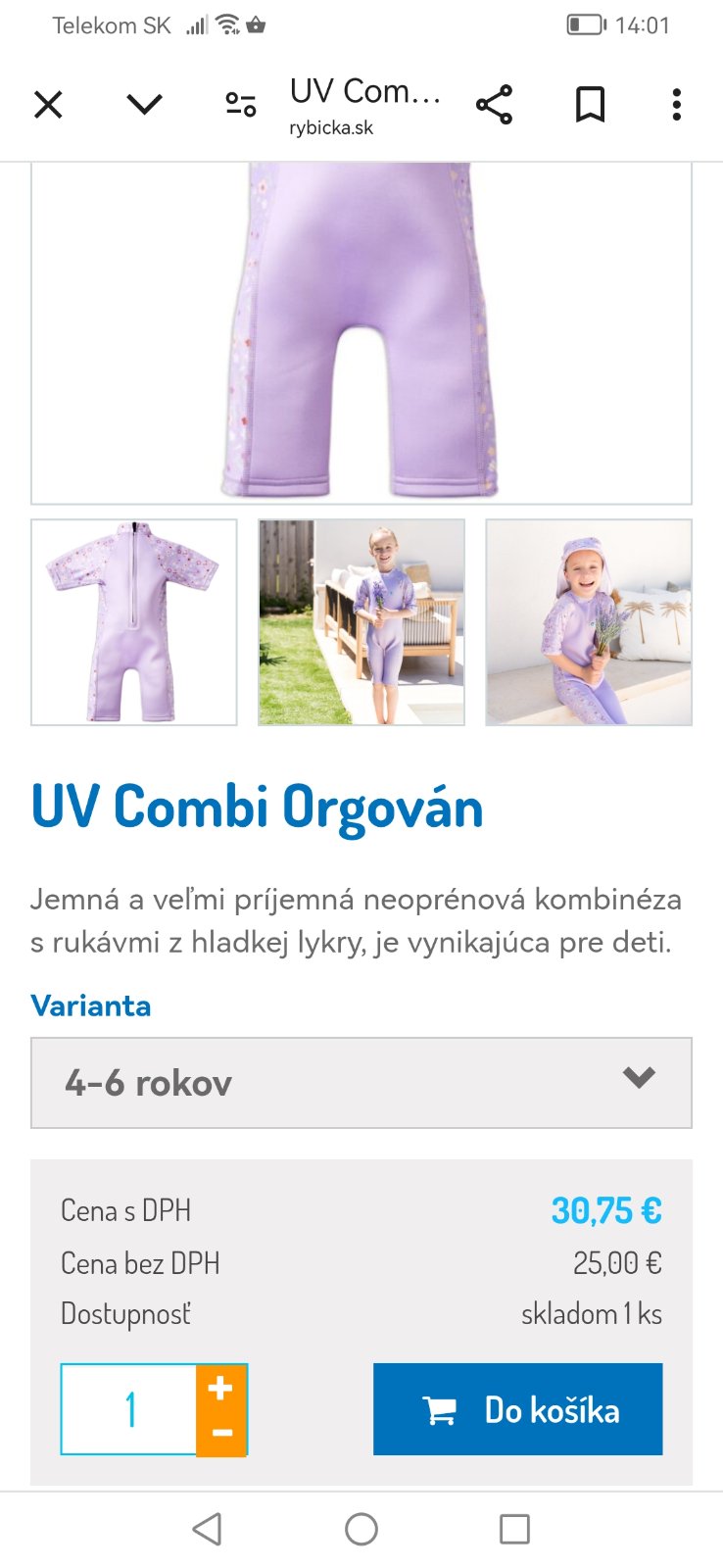The image size is (723, 1568).
Task: View the thumbnail of girl standing on grass
Action: (x=361, y=622)
